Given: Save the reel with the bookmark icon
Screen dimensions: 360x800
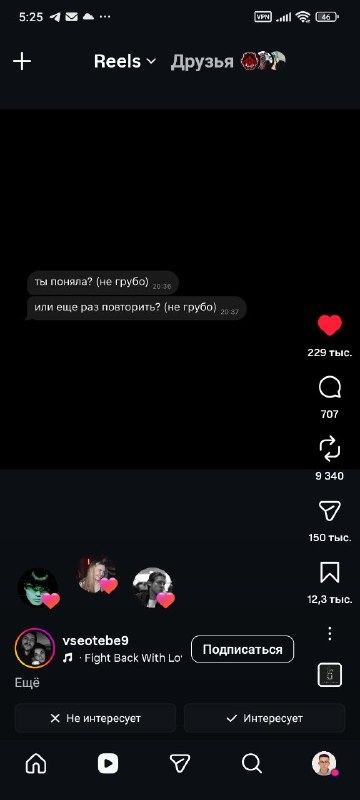Looking at the screenshot, I should click(330, 572).
